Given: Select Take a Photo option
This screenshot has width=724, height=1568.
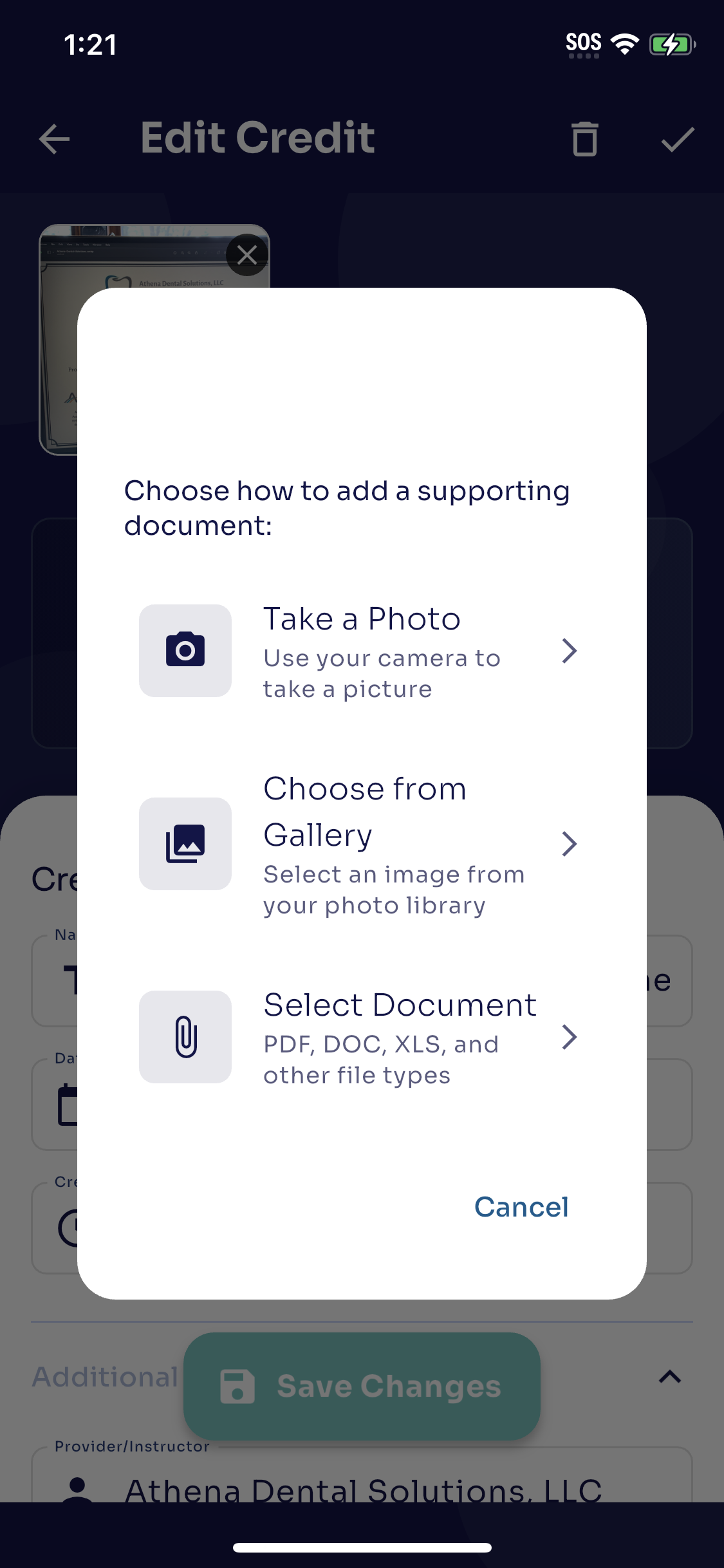Looking at the screenshot, I should click(360, 651).
